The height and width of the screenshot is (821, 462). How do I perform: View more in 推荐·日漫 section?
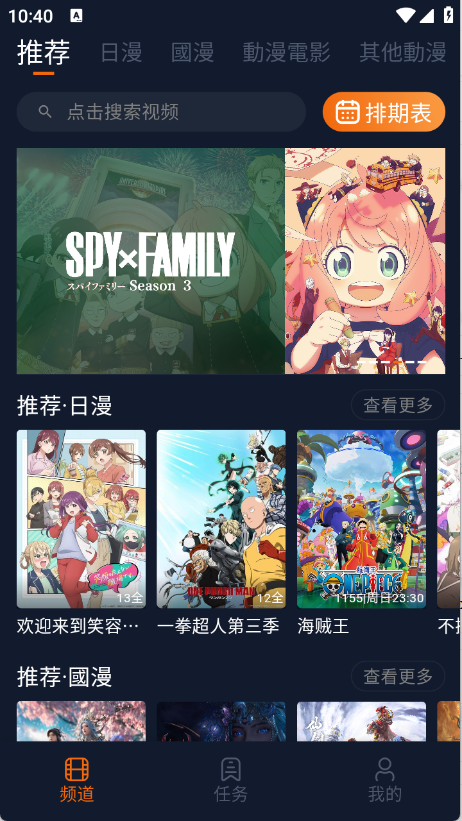(398, 405)
